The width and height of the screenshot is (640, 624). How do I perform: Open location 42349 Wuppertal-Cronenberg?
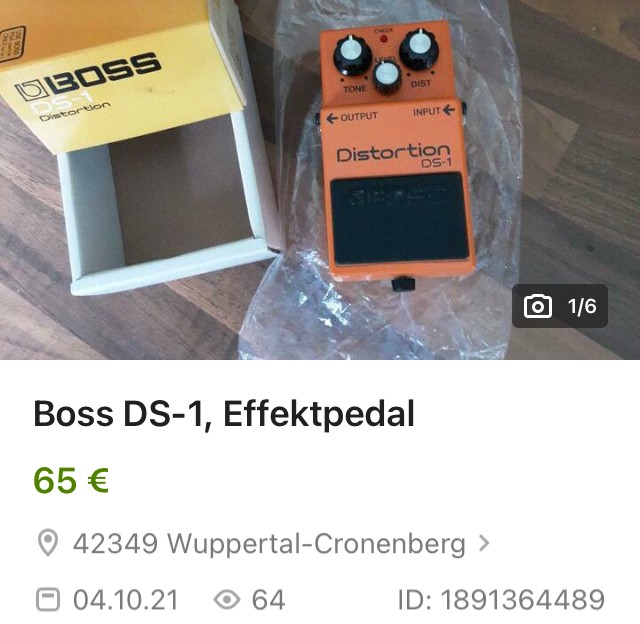click(268, 544)
